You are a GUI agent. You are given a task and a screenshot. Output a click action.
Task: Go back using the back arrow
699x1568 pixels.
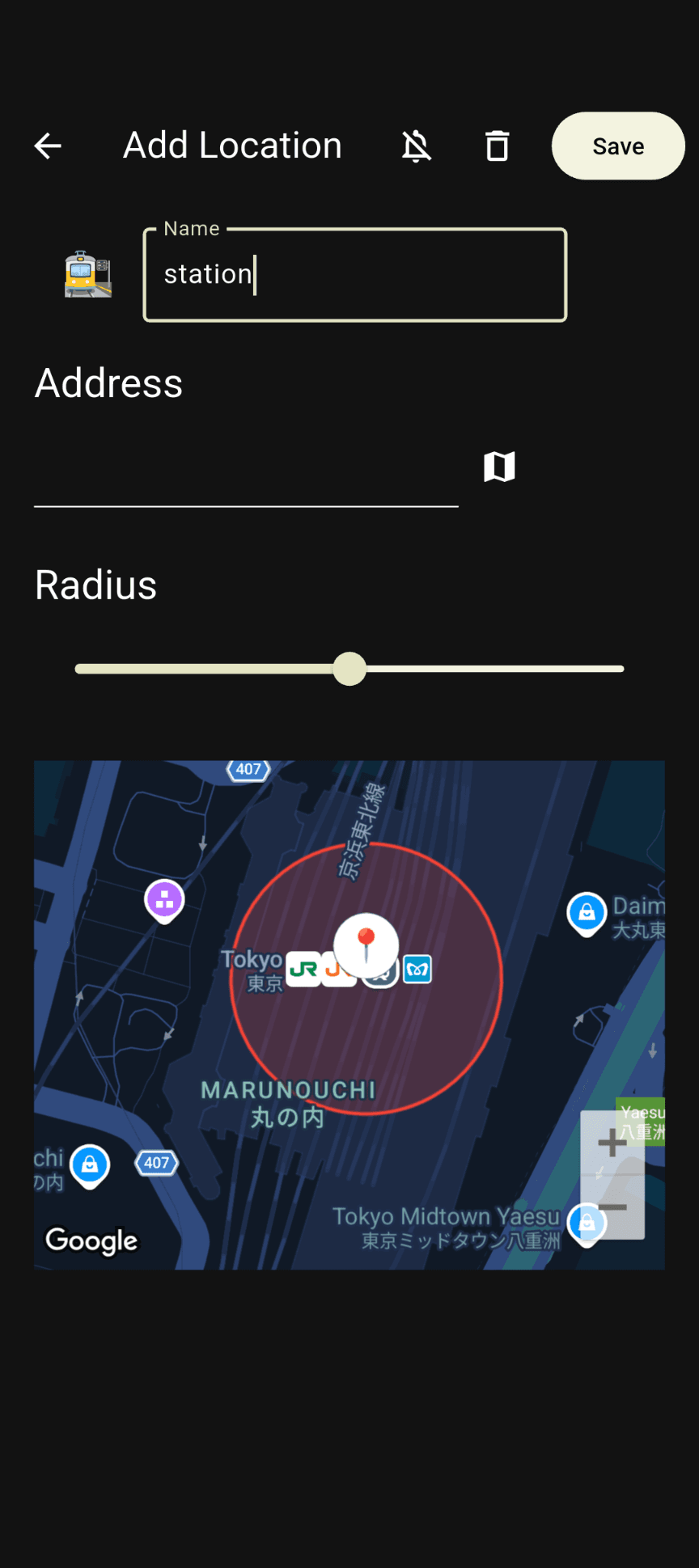point(47,146)
